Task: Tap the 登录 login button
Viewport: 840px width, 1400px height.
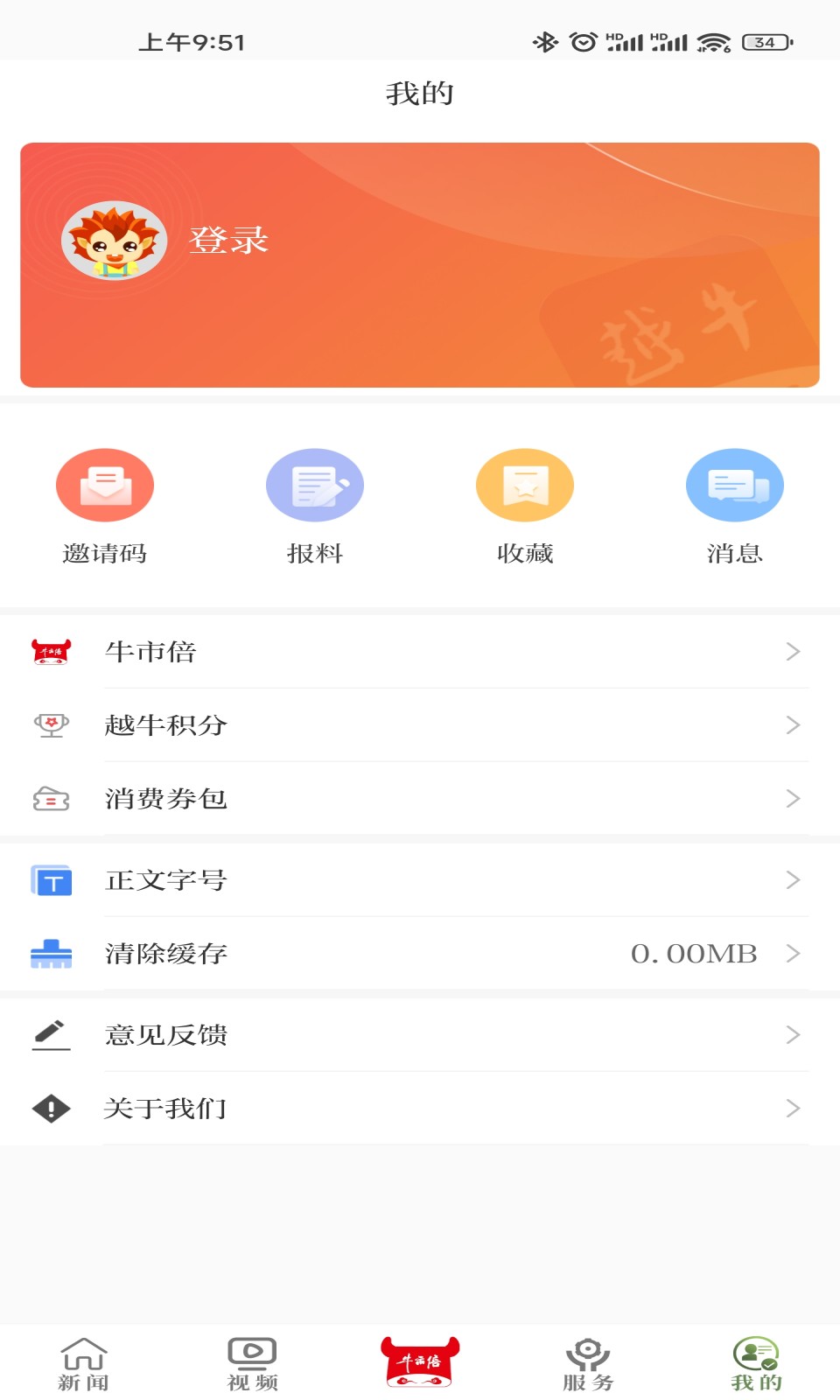Action: click(229, 241)
